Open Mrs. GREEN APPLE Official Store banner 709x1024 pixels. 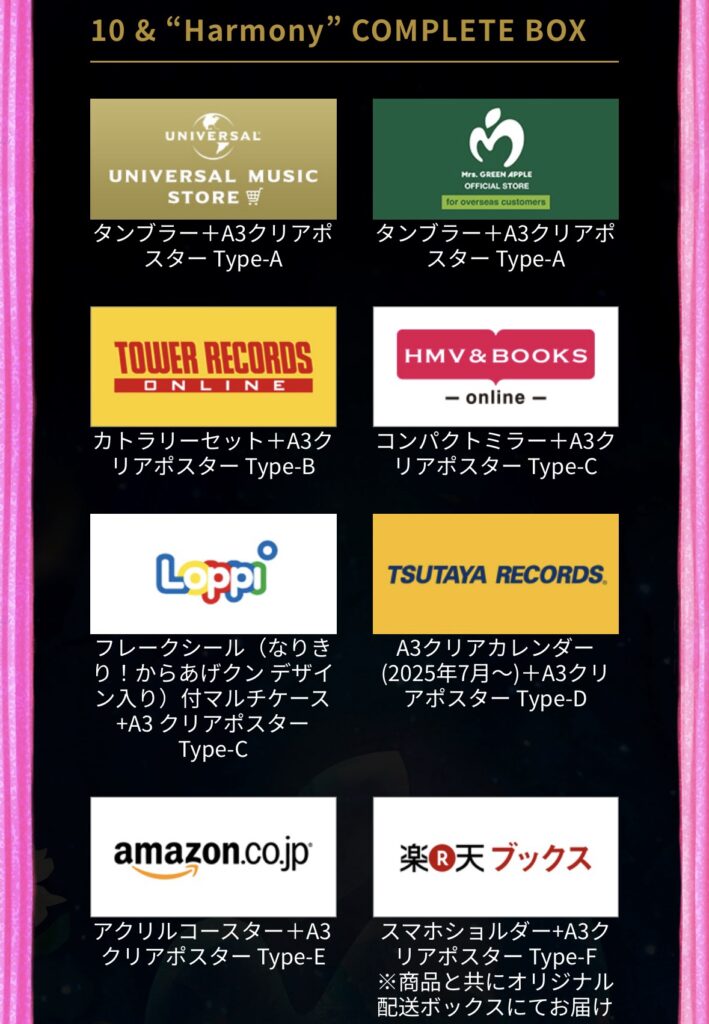pos(495,159)
